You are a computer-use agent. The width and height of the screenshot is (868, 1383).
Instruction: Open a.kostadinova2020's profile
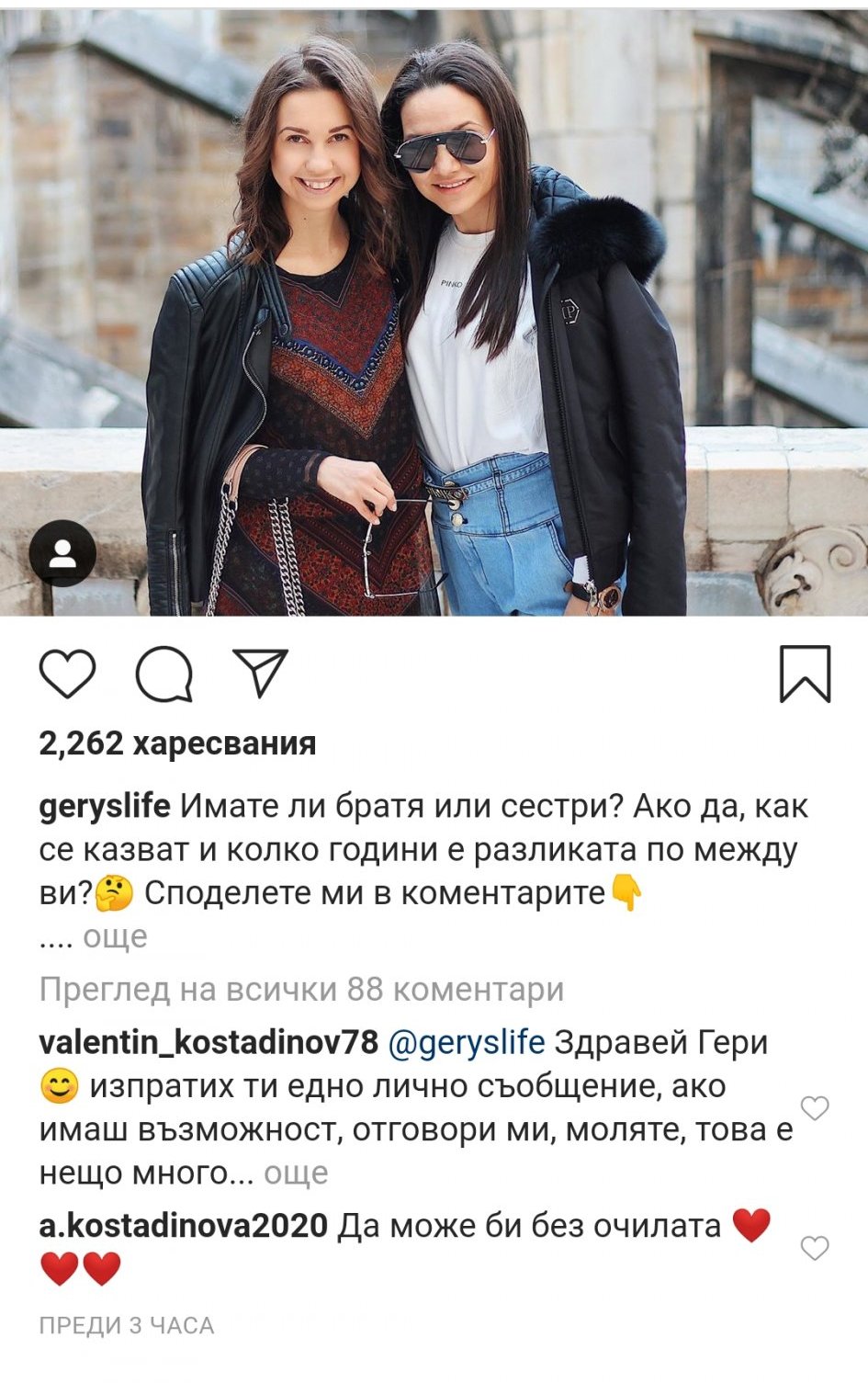183,1225
